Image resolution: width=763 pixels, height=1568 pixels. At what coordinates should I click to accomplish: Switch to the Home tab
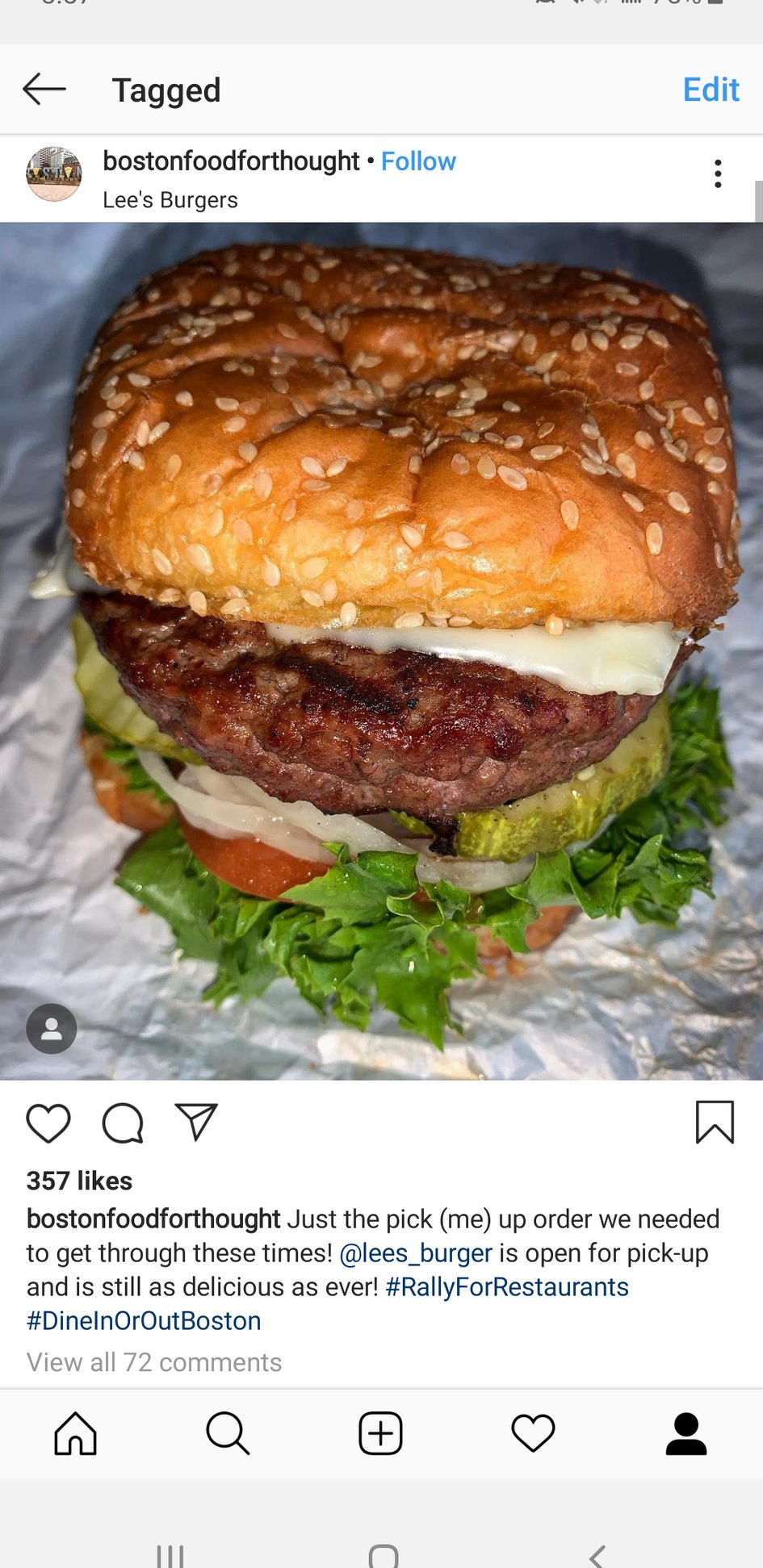[76, 1433]
